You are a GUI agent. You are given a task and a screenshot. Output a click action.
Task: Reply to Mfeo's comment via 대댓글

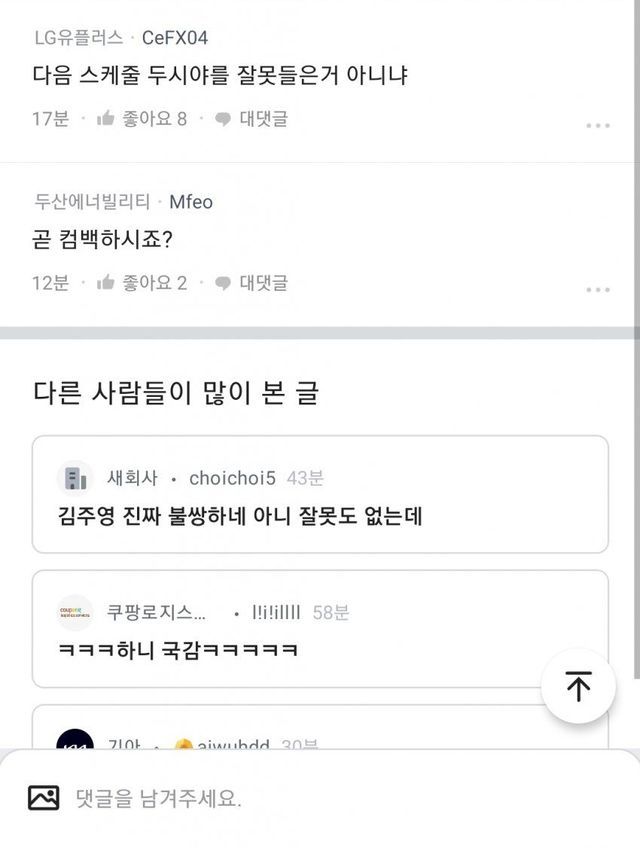(252, 283)
